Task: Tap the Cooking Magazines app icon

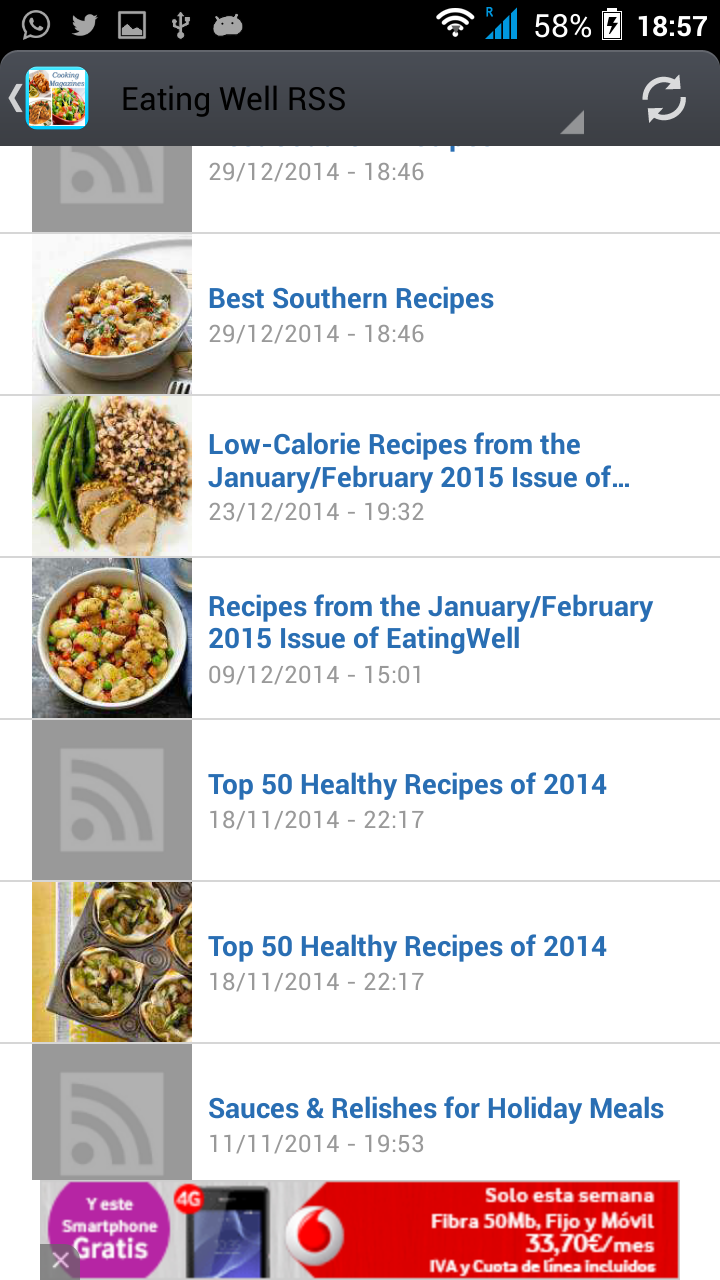Action: coord(56,97)
